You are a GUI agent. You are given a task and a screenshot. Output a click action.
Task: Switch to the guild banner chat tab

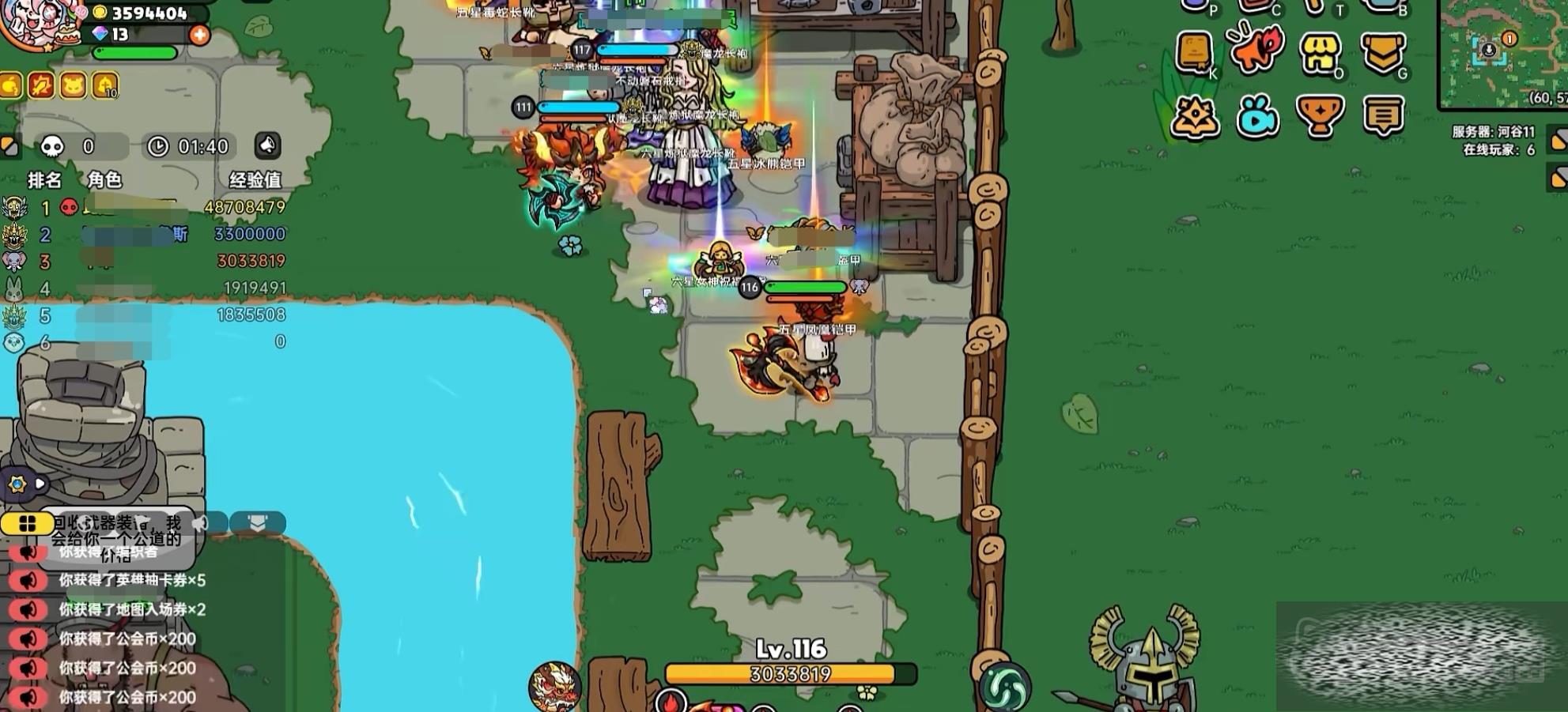tap(258, 522)
